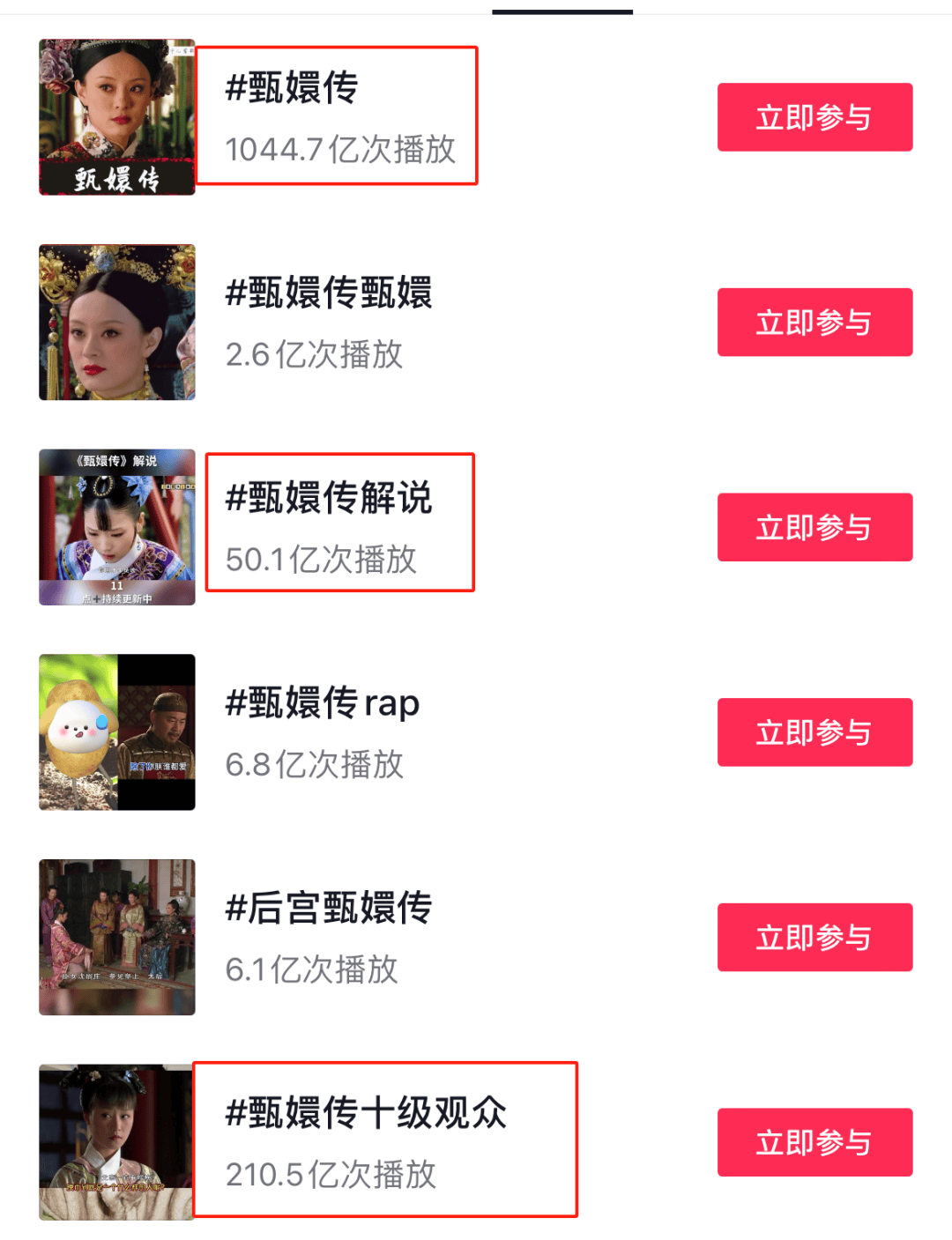Screen dimensions: 952x1240
Task: Select the #后宫甄嬛传 hashtag
Action: click(x=329, y=909)
